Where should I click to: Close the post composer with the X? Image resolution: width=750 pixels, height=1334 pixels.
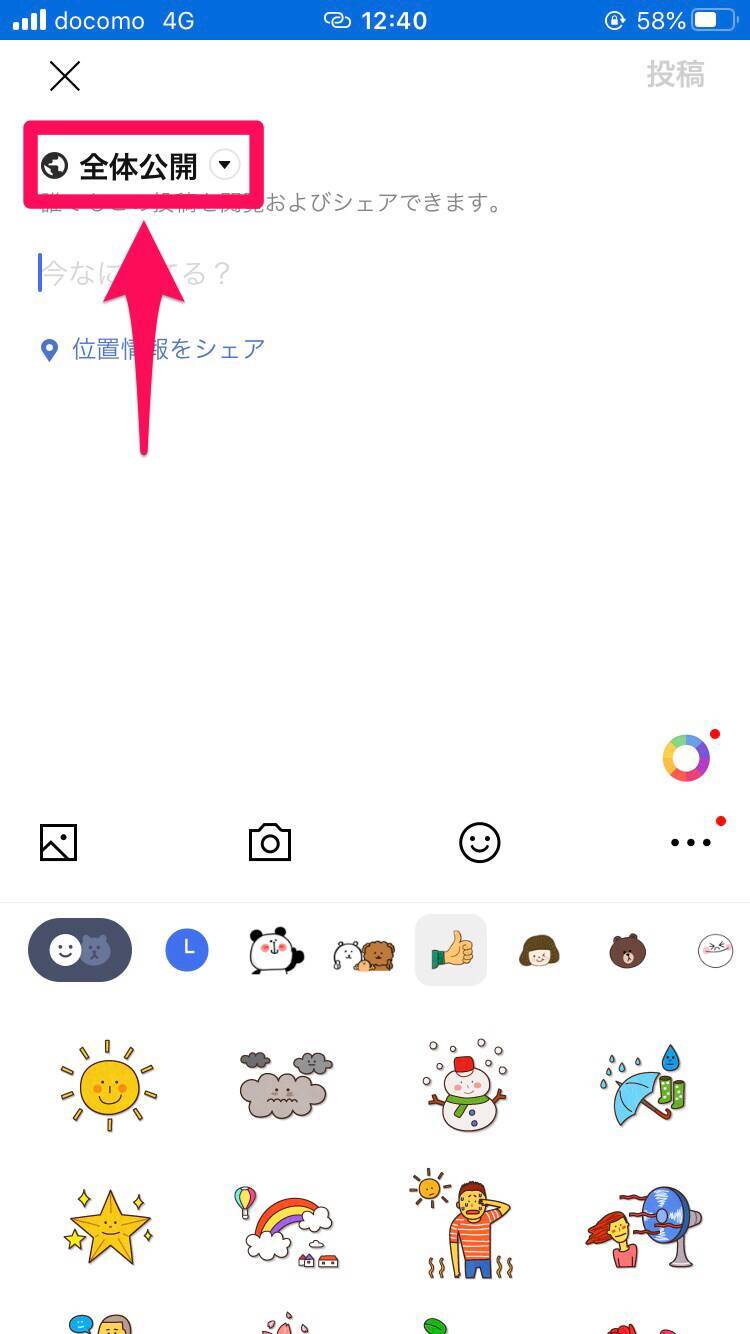tap(65, 76)
